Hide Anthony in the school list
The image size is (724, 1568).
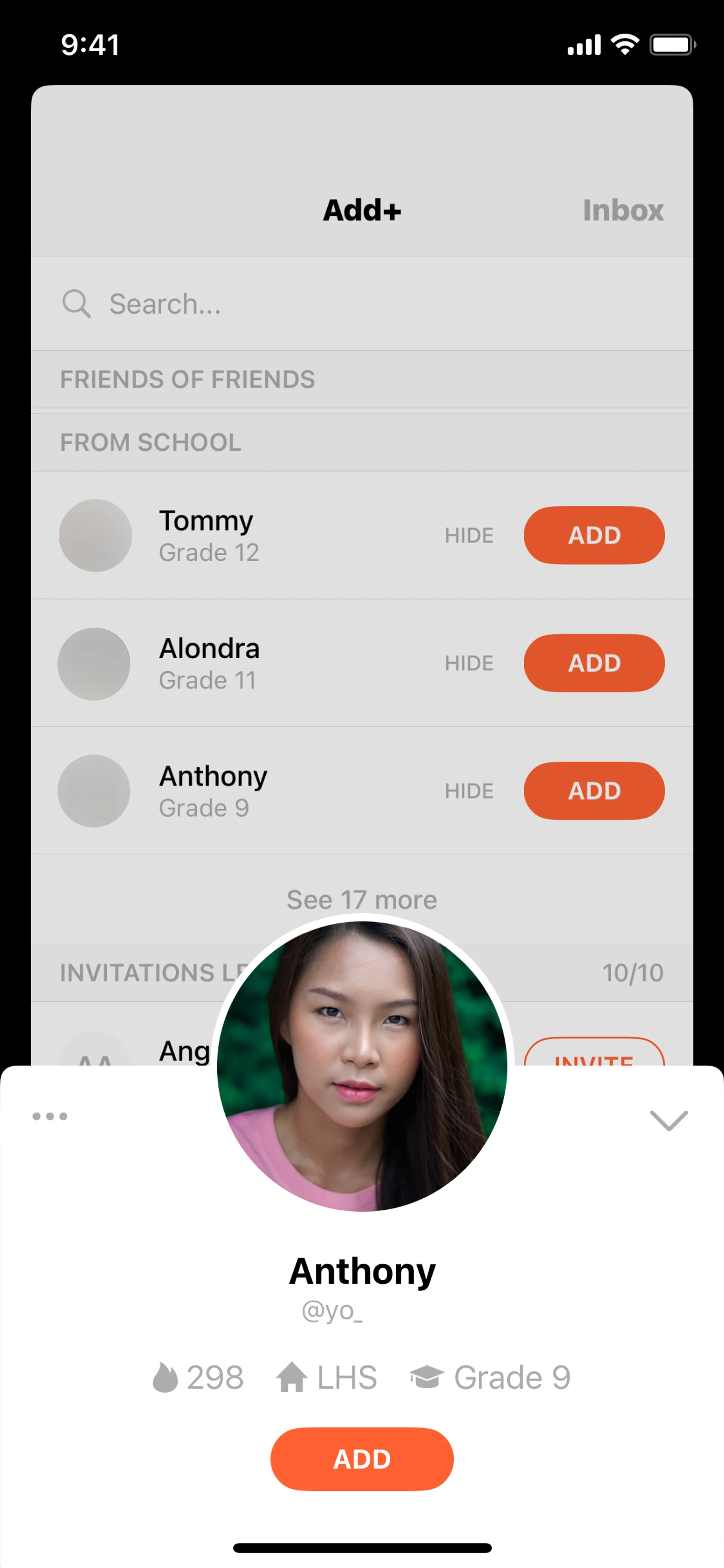click(468, 791)
